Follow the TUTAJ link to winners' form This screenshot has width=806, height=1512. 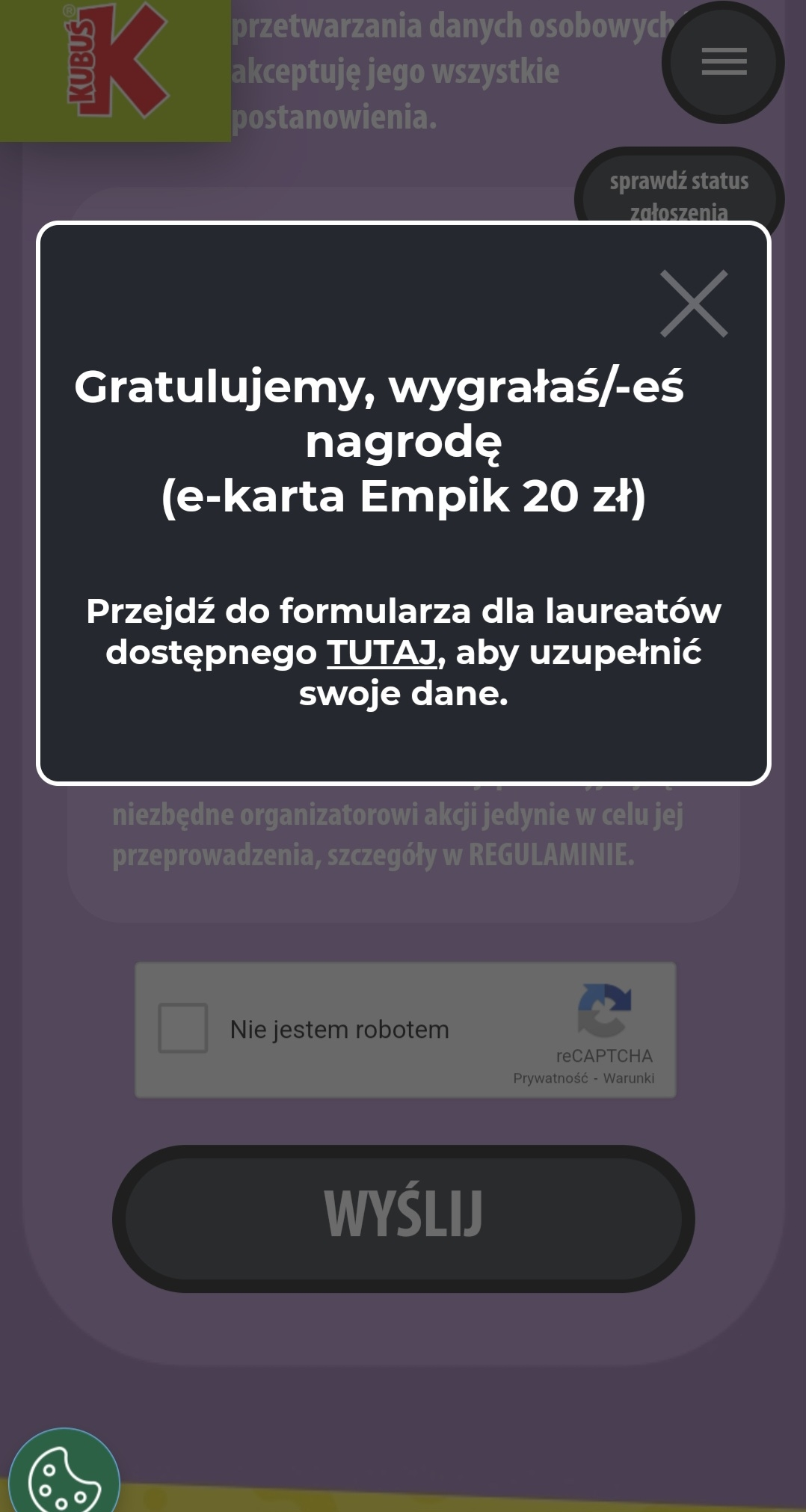pos(381,653)
